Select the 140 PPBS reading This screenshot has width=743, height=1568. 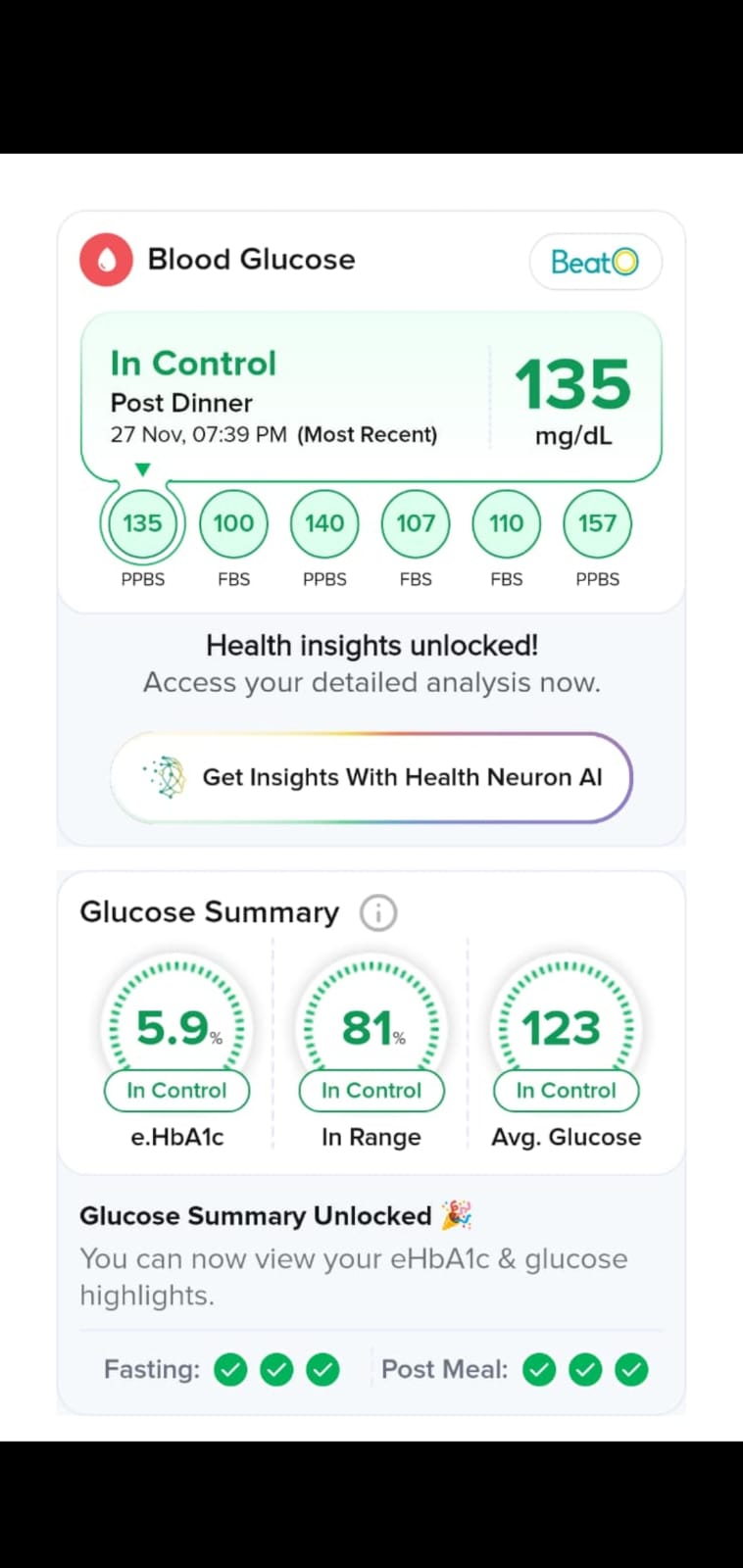(324, 523)
